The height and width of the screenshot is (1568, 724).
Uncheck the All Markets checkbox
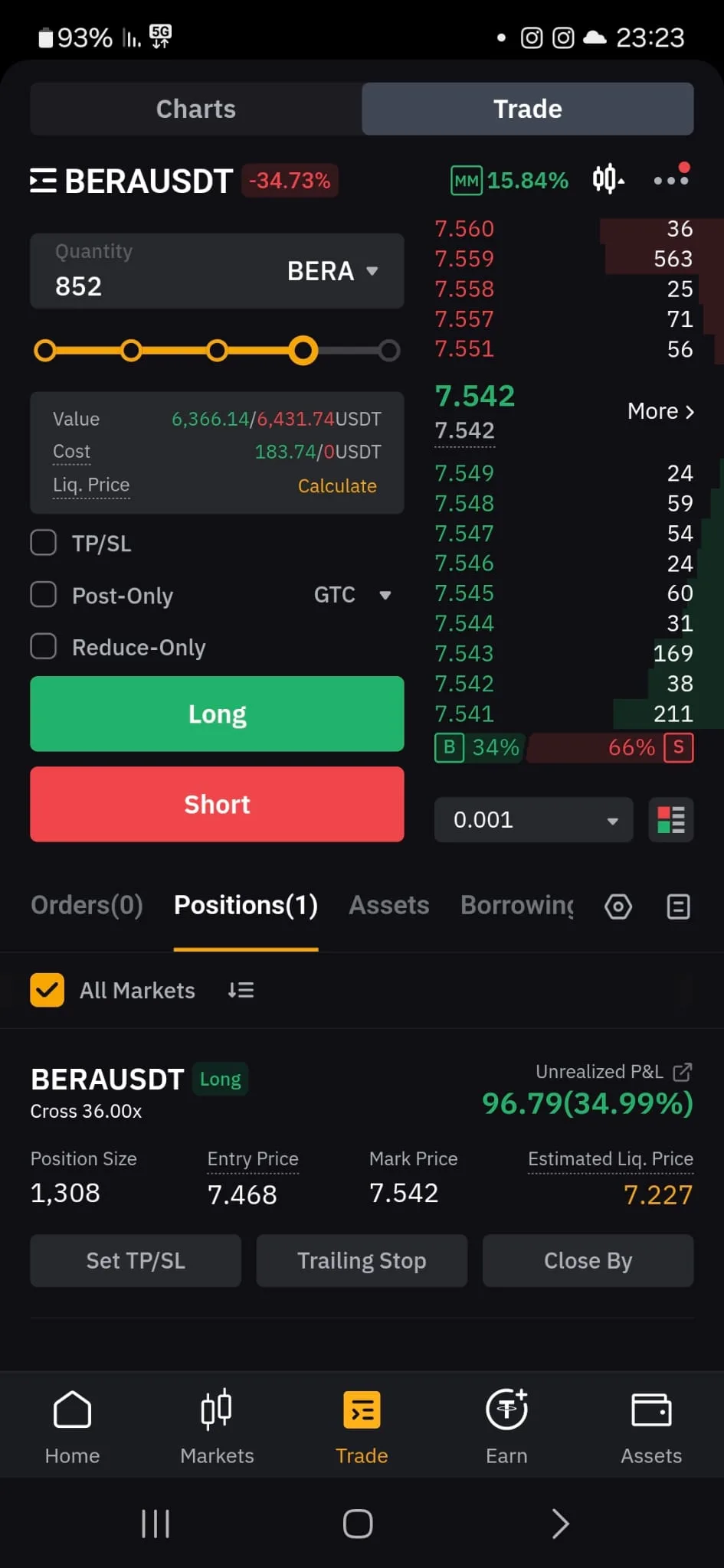(x=47, y=990)
